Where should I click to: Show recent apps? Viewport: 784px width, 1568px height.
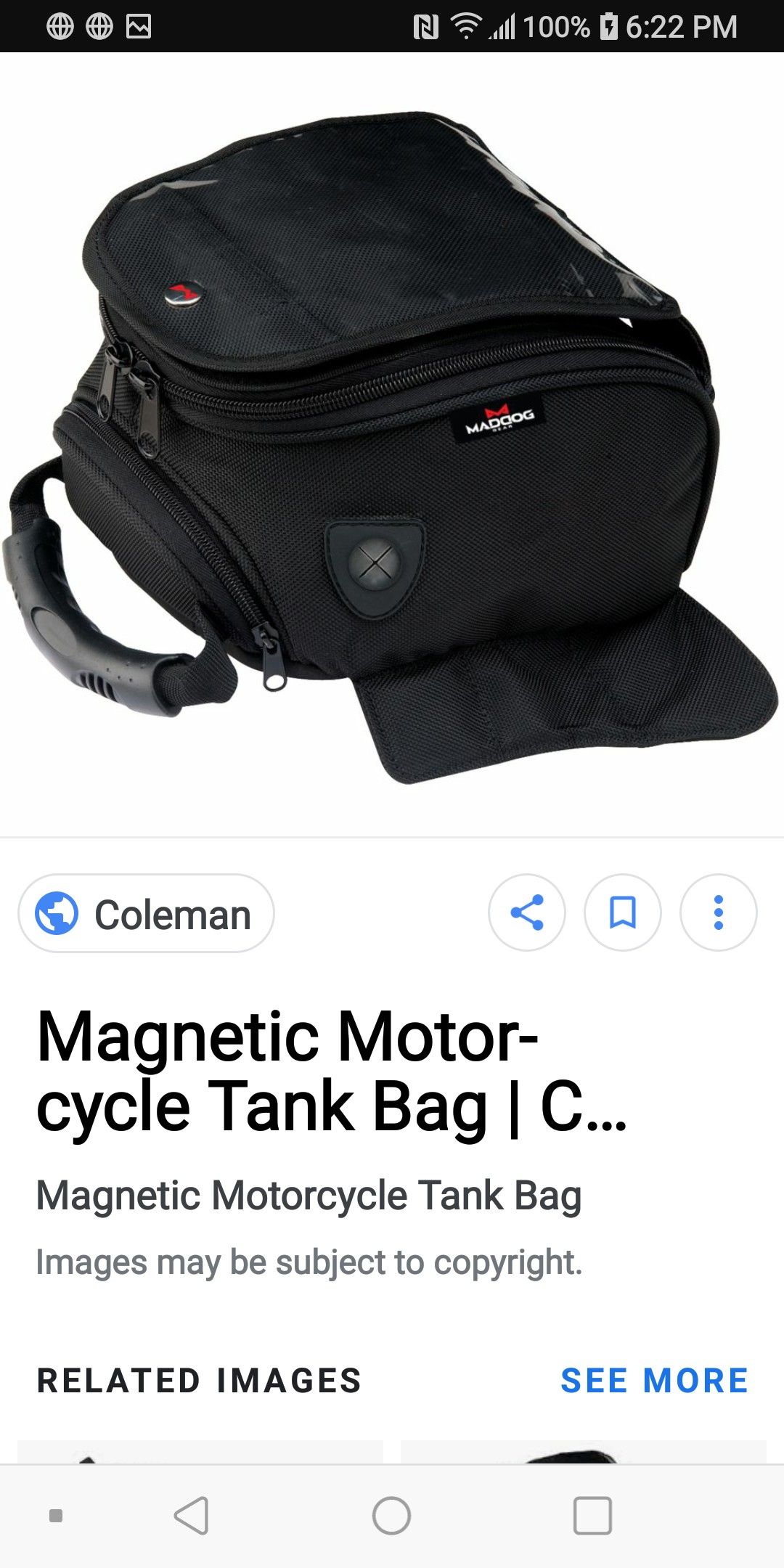[x=592, y=1516]
